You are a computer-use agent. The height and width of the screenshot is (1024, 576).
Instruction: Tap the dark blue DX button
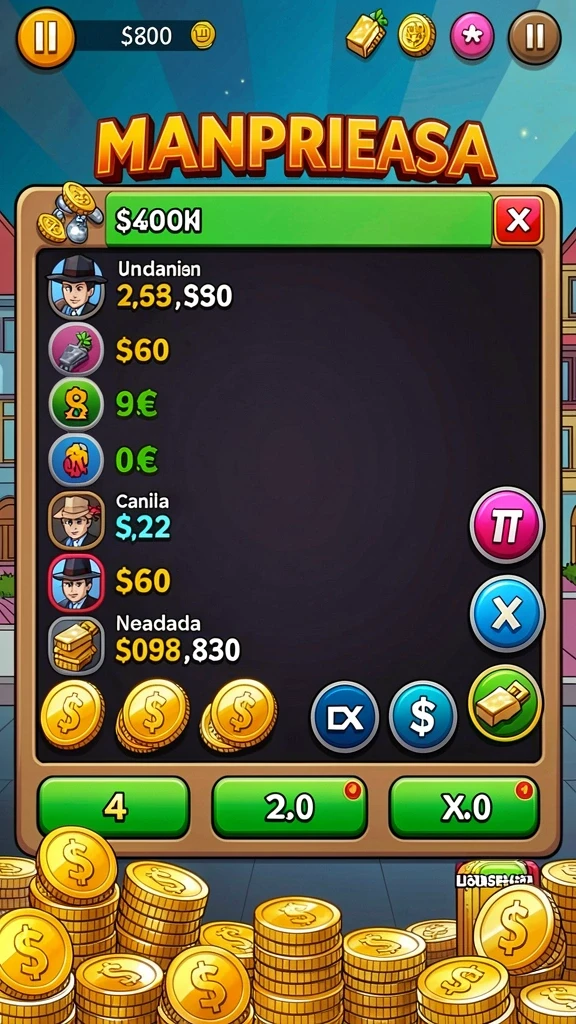(x=345, y=716)
